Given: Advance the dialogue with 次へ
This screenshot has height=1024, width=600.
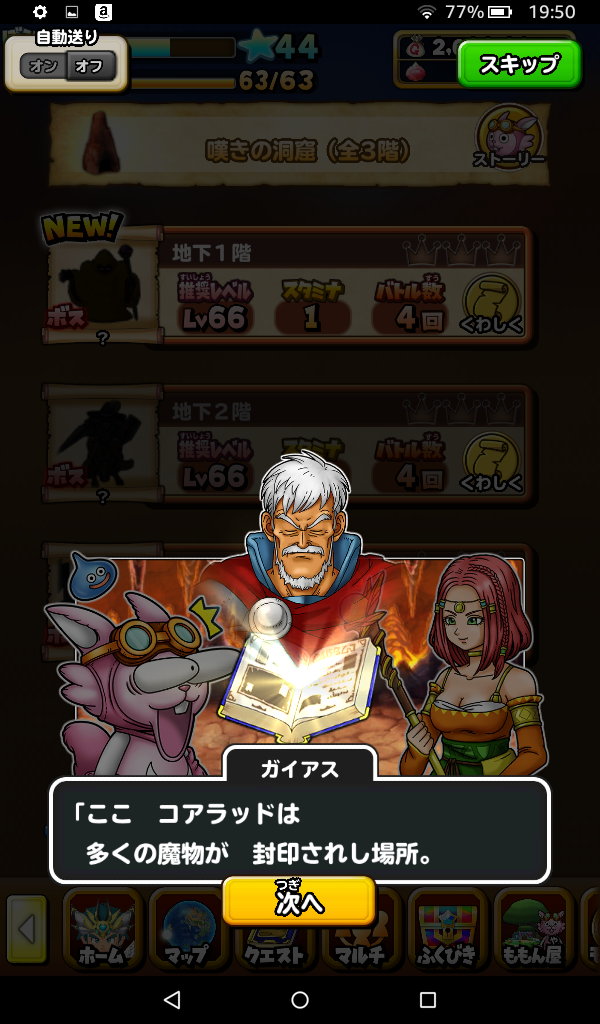Looking at the screenshot, I should (x=299, y=901).
